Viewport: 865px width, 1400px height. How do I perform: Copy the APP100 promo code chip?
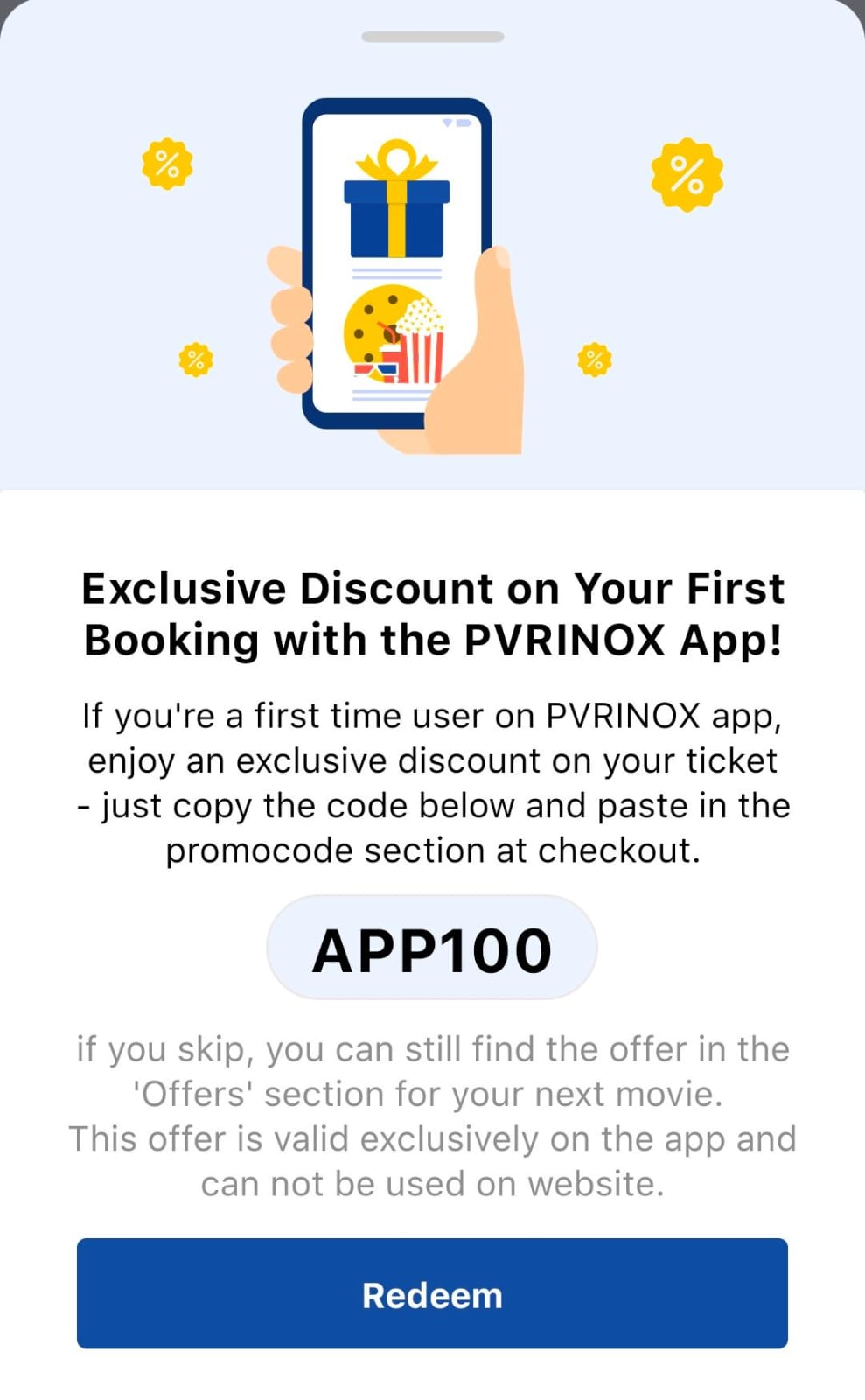coord(432,949)
